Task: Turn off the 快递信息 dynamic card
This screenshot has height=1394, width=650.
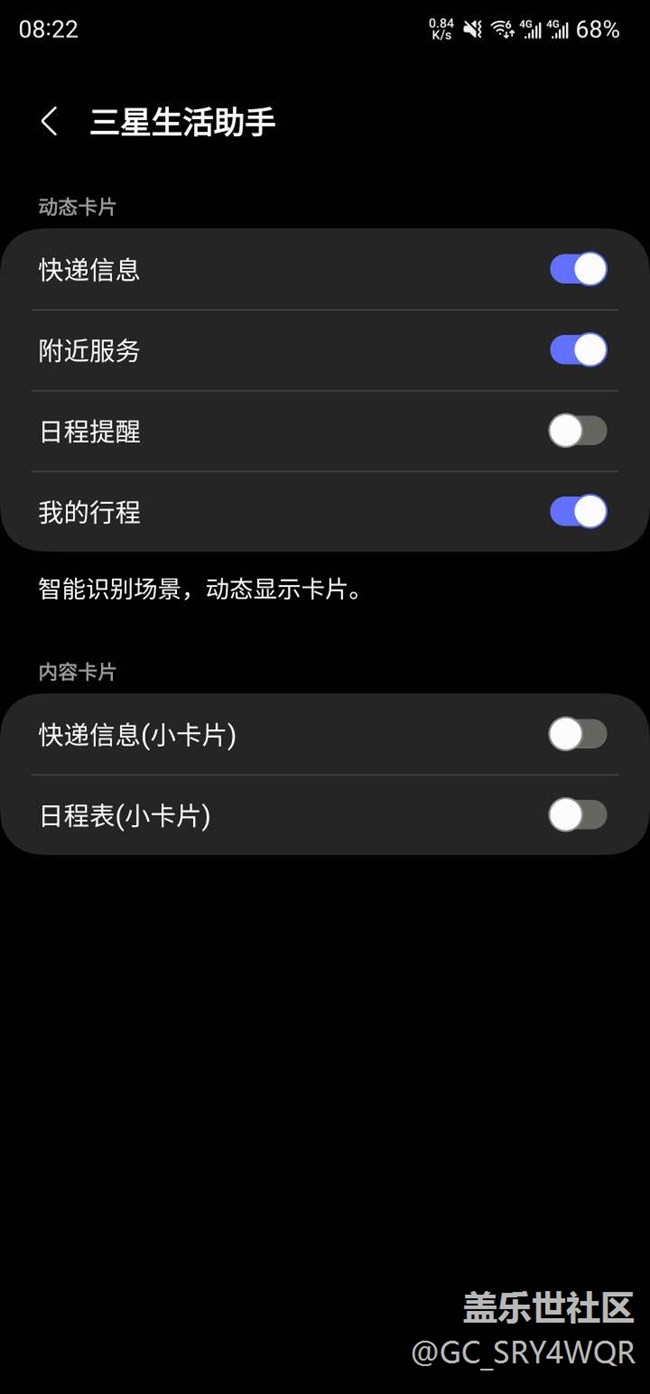Action: [x=578, y=269]
